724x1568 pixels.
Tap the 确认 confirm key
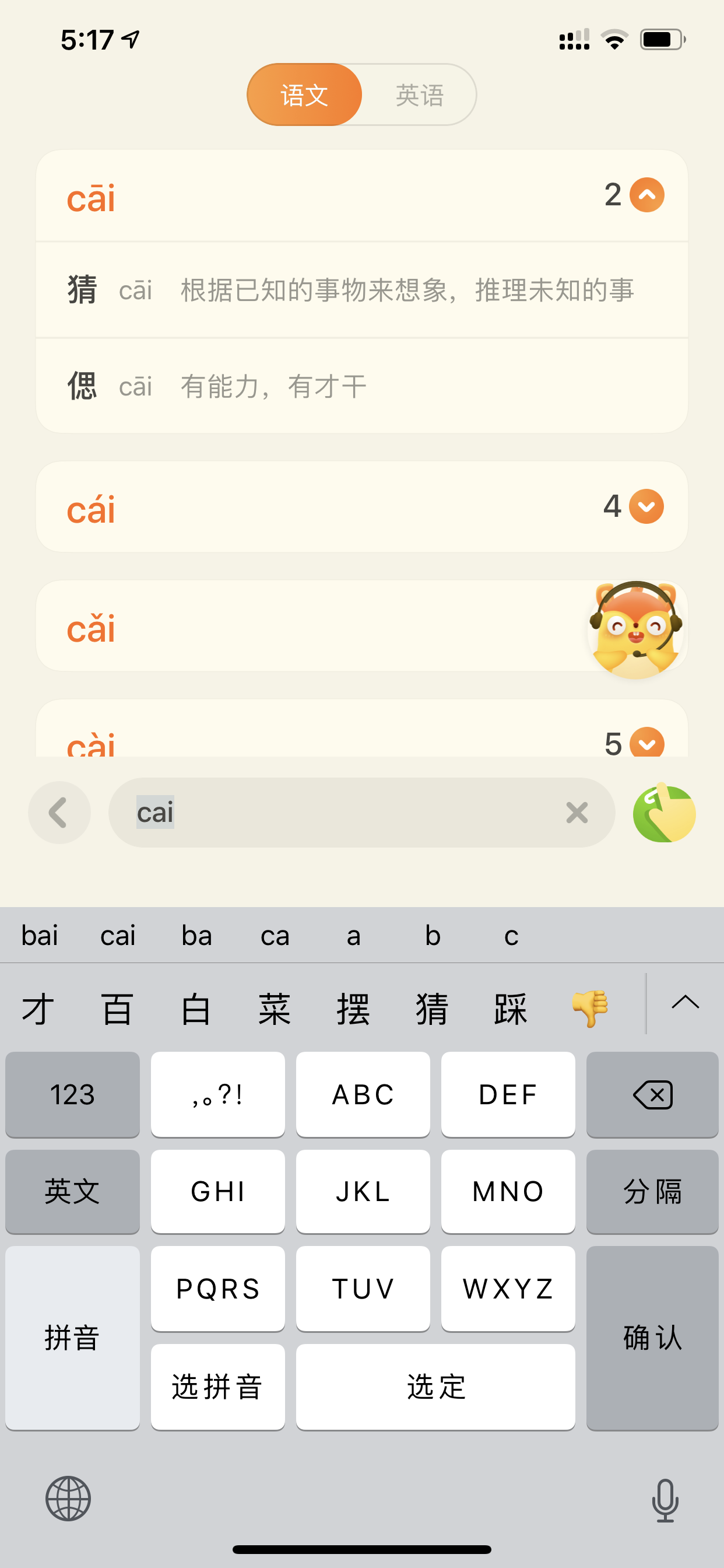652,1338
